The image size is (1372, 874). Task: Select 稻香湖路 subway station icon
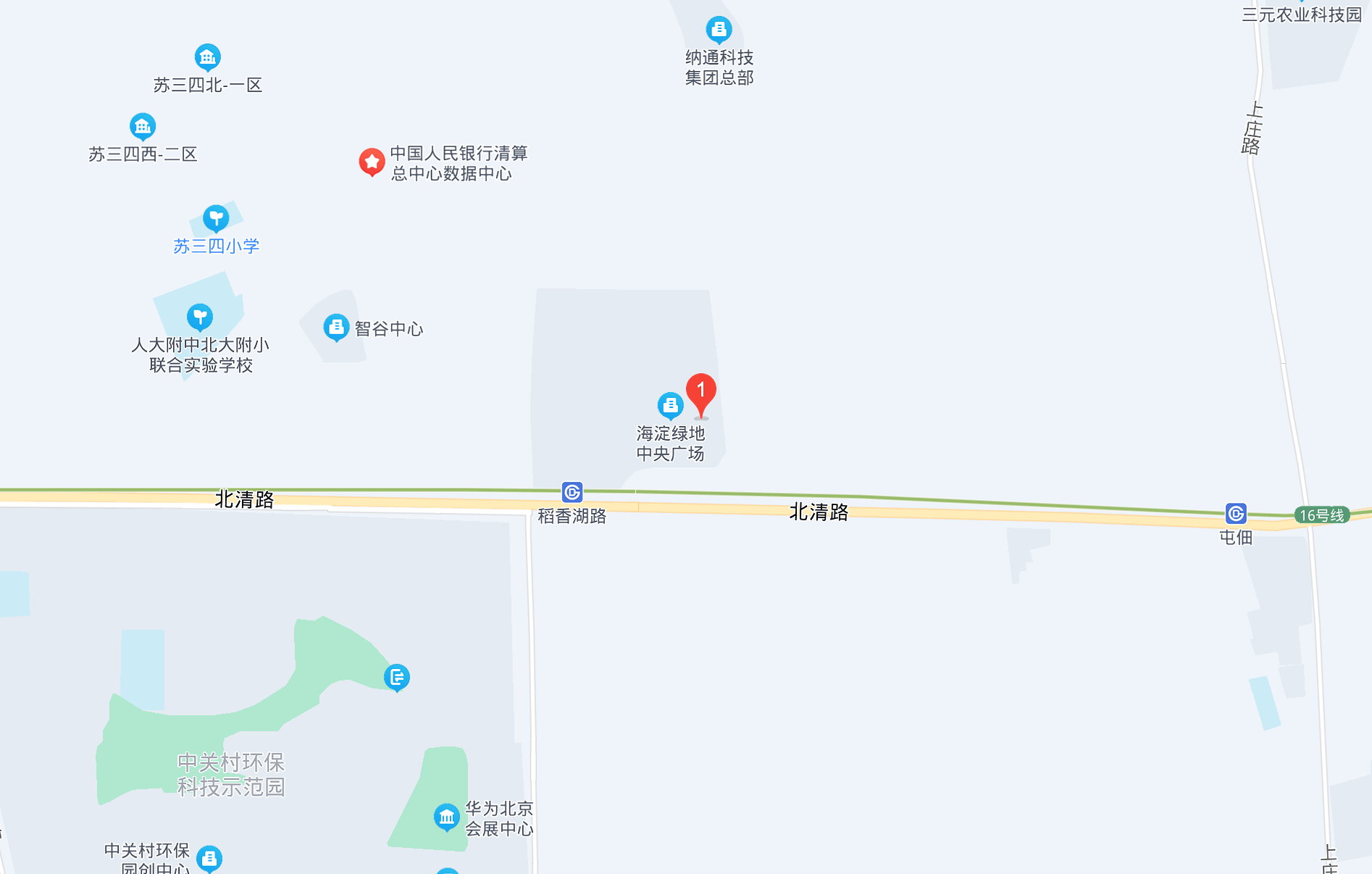click(572, 493)
